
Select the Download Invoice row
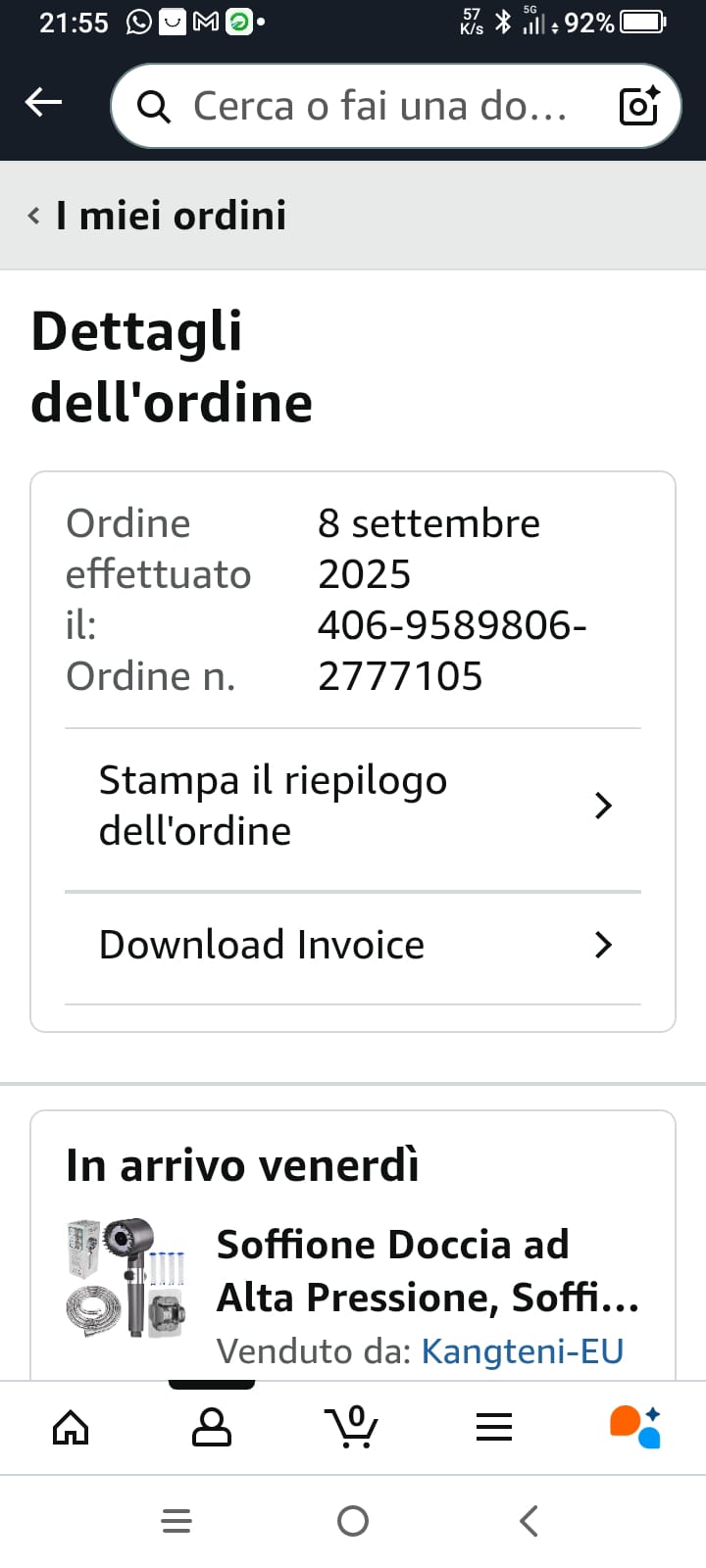click(x=353, y=946)
